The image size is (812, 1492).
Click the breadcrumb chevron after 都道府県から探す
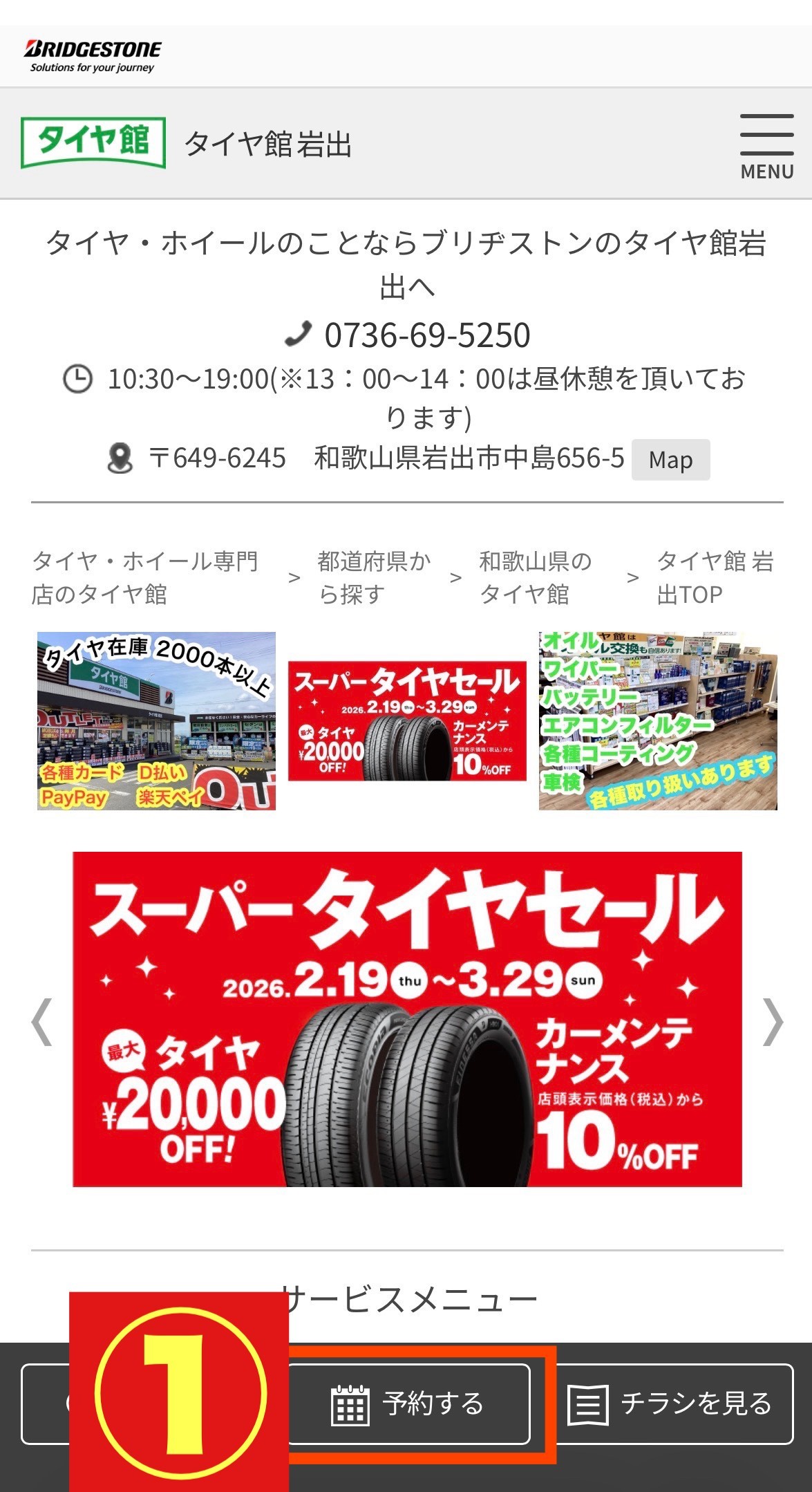tap(455, 578)
